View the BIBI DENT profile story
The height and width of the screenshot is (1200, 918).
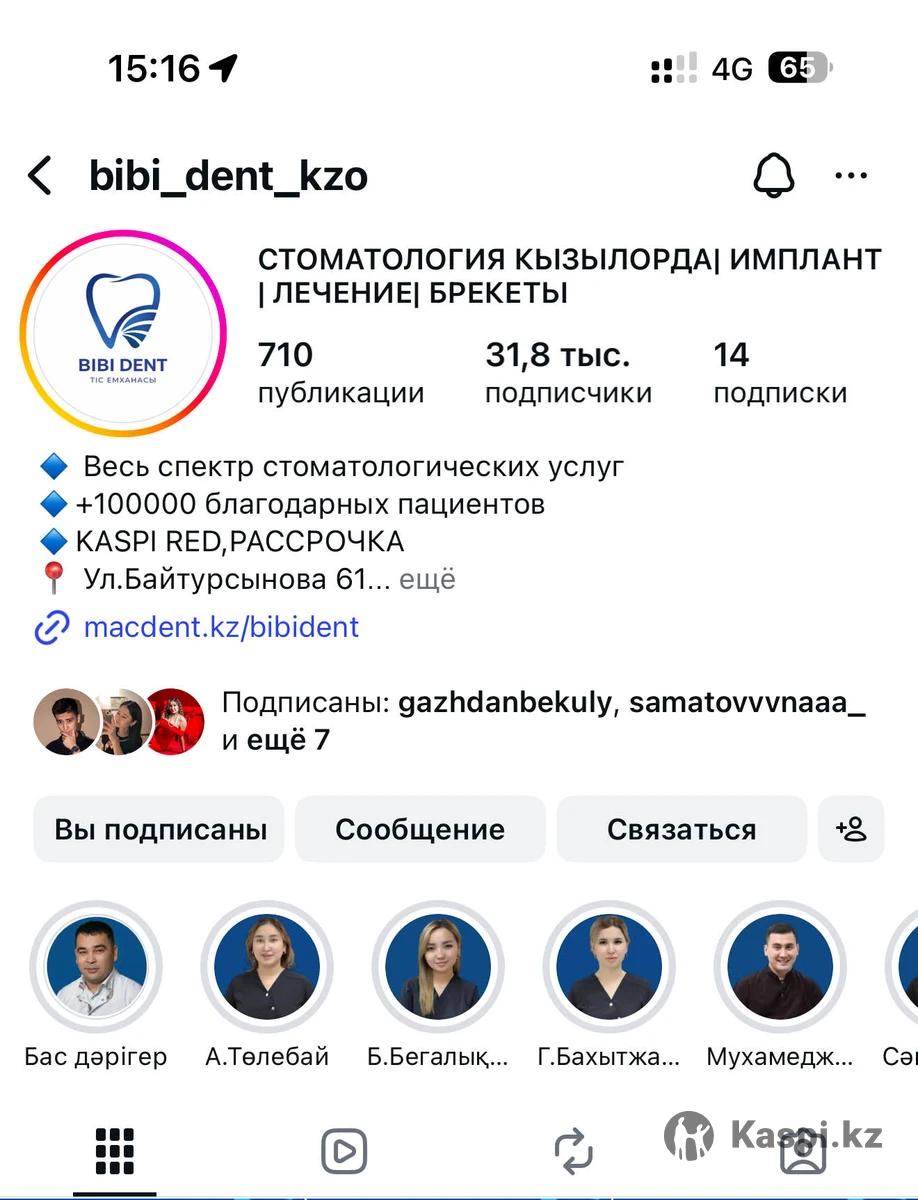coord(123,333)
